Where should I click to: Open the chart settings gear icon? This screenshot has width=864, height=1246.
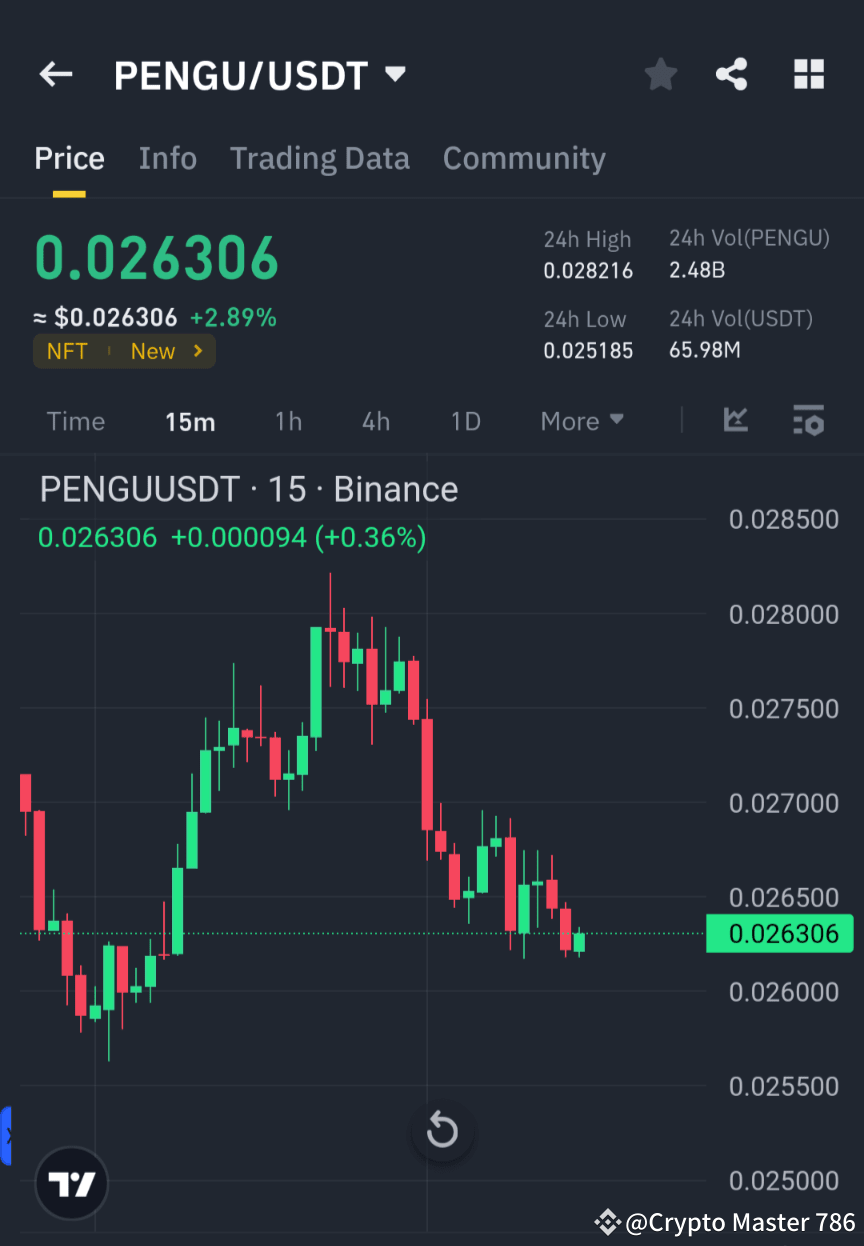coord(808,420)
